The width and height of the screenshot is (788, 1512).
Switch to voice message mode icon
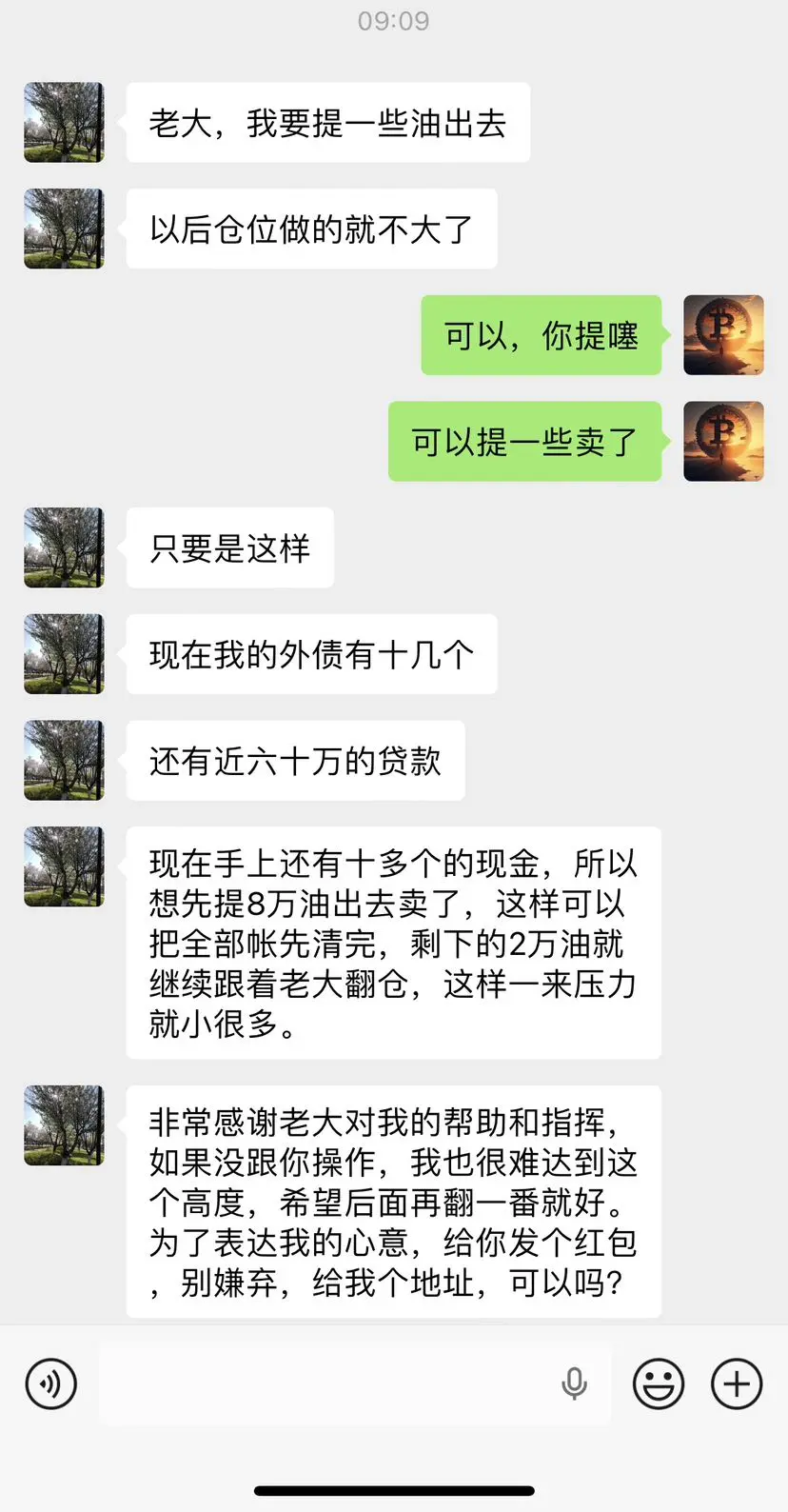pos(49,1383)
